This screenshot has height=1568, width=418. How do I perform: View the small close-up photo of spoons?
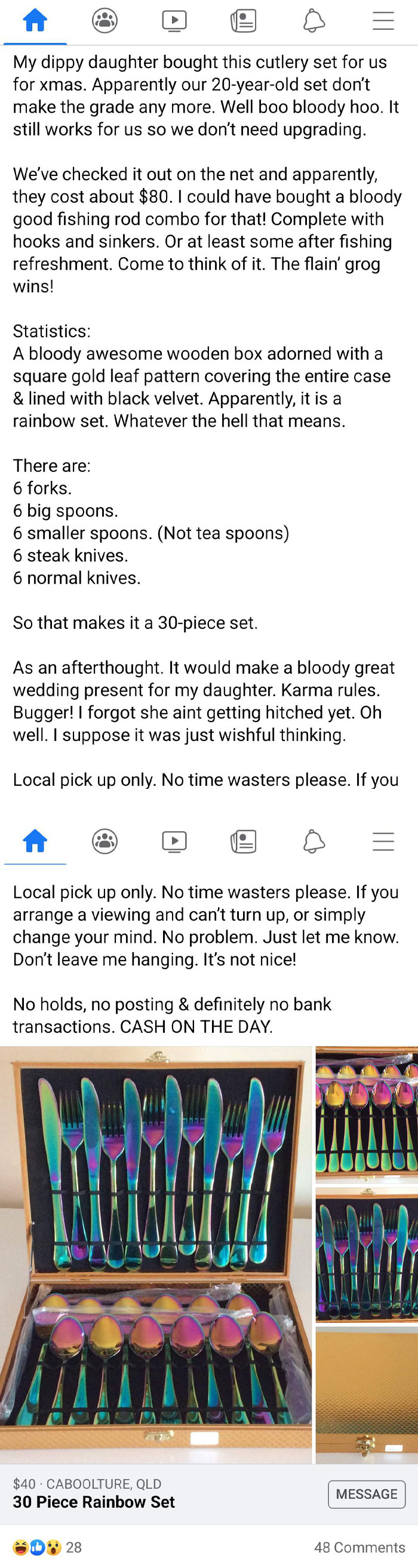pos(366,1113)
